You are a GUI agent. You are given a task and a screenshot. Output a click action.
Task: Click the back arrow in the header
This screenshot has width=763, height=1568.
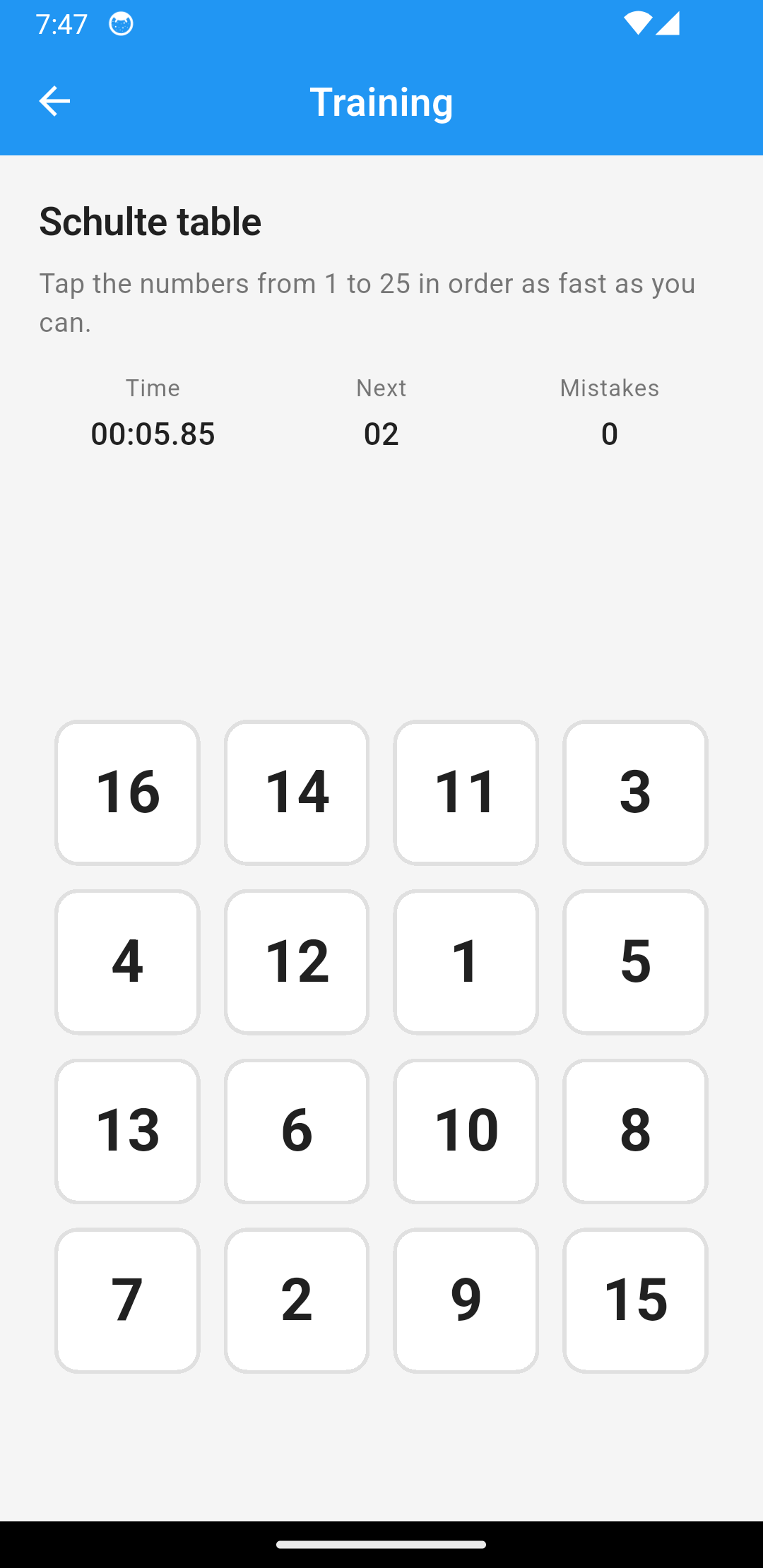click(x=55, y=101)
